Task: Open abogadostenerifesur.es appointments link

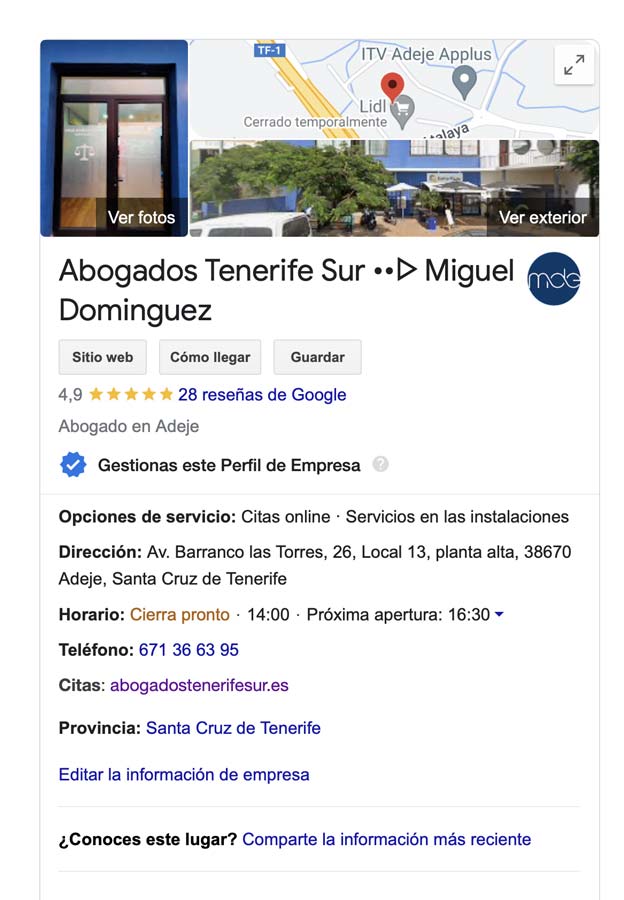Action: tap(199, 685)
